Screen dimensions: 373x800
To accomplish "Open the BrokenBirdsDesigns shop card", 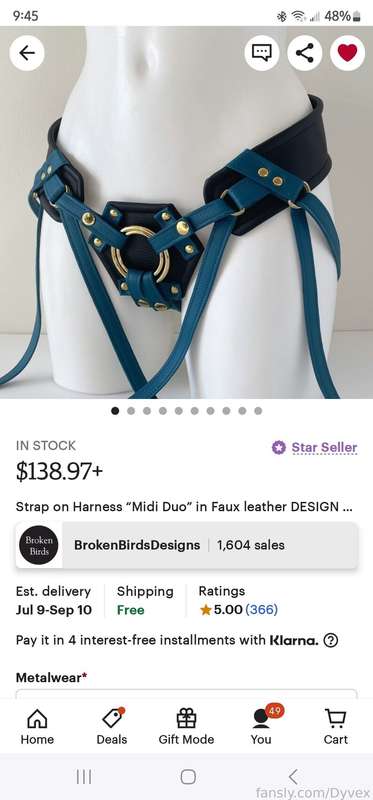I will coord(187,545).
